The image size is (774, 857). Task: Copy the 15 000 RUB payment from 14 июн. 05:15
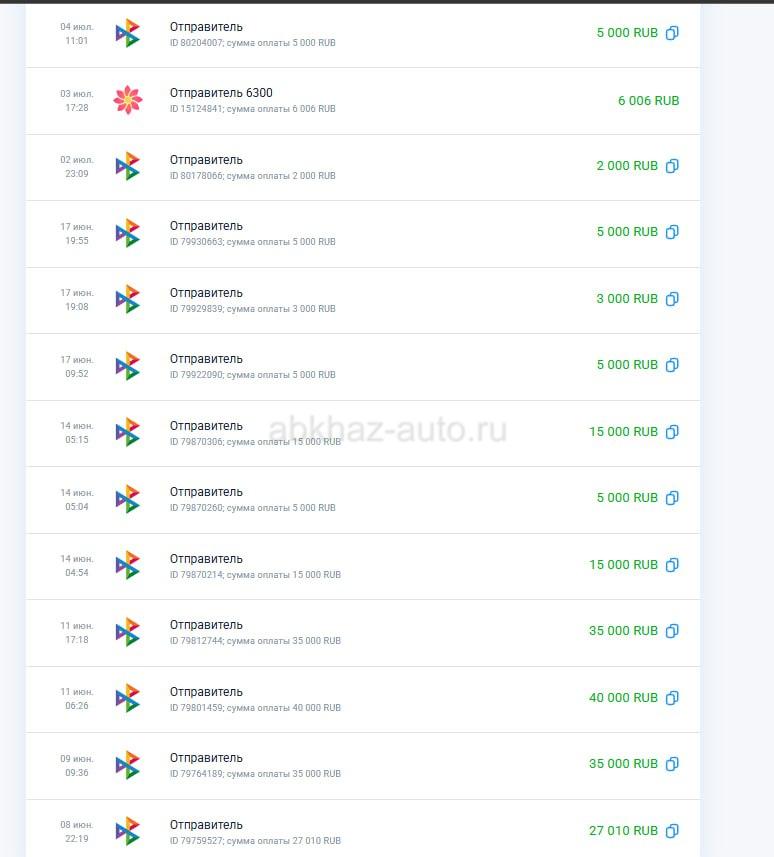(672, 432)
